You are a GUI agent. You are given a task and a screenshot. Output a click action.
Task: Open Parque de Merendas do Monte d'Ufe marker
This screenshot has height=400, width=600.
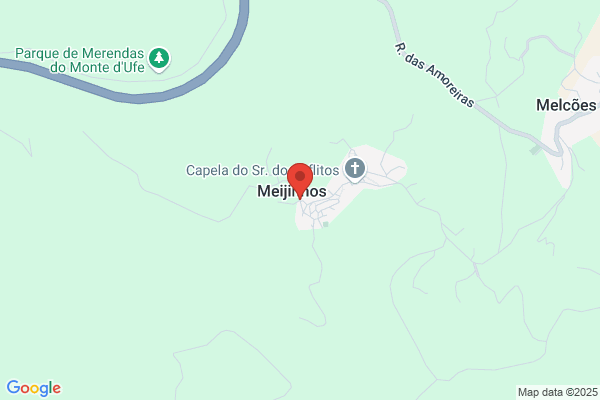(x=159, y=59)
